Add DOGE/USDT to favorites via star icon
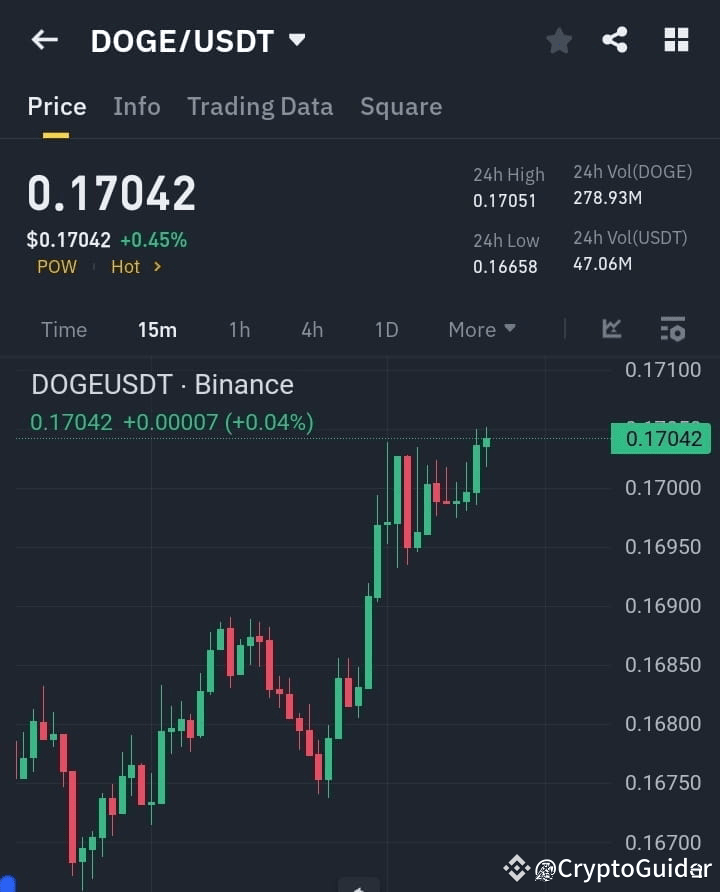 559,40
